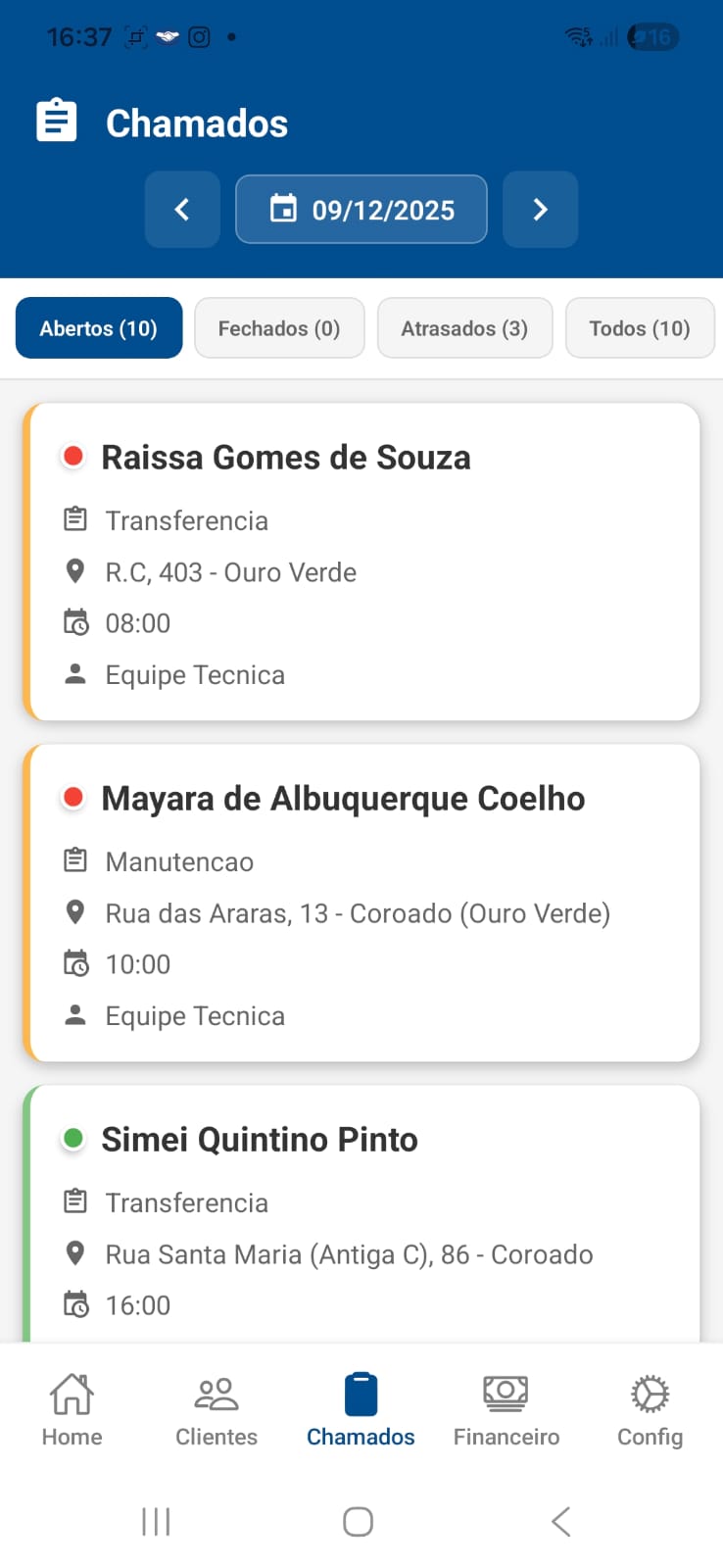Click the green status dot on Simei's card
This screenshot has width=723, height=1568.
pos(72,1138)
